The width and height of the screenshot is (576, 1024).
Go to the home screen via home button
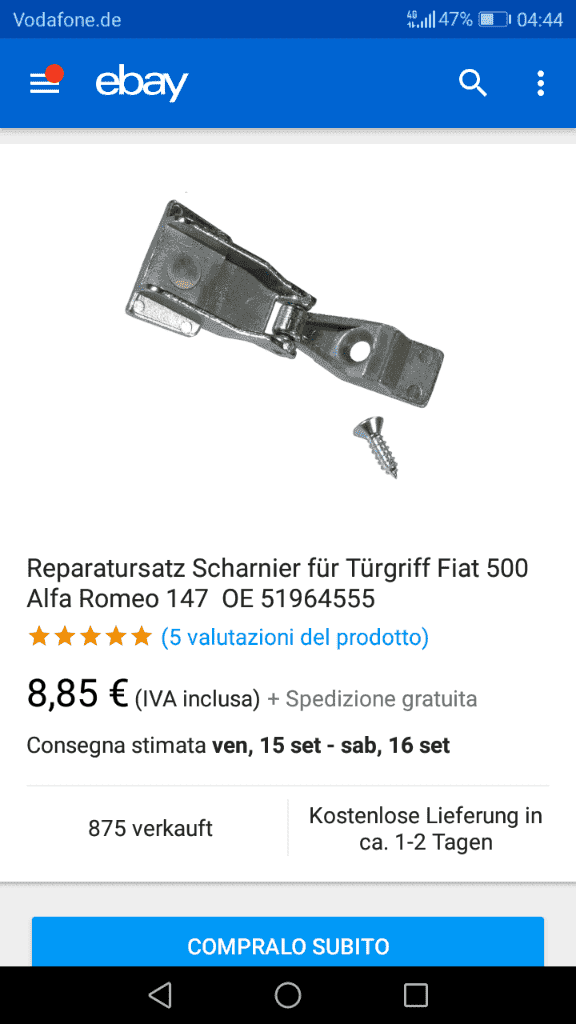[287, 995]
